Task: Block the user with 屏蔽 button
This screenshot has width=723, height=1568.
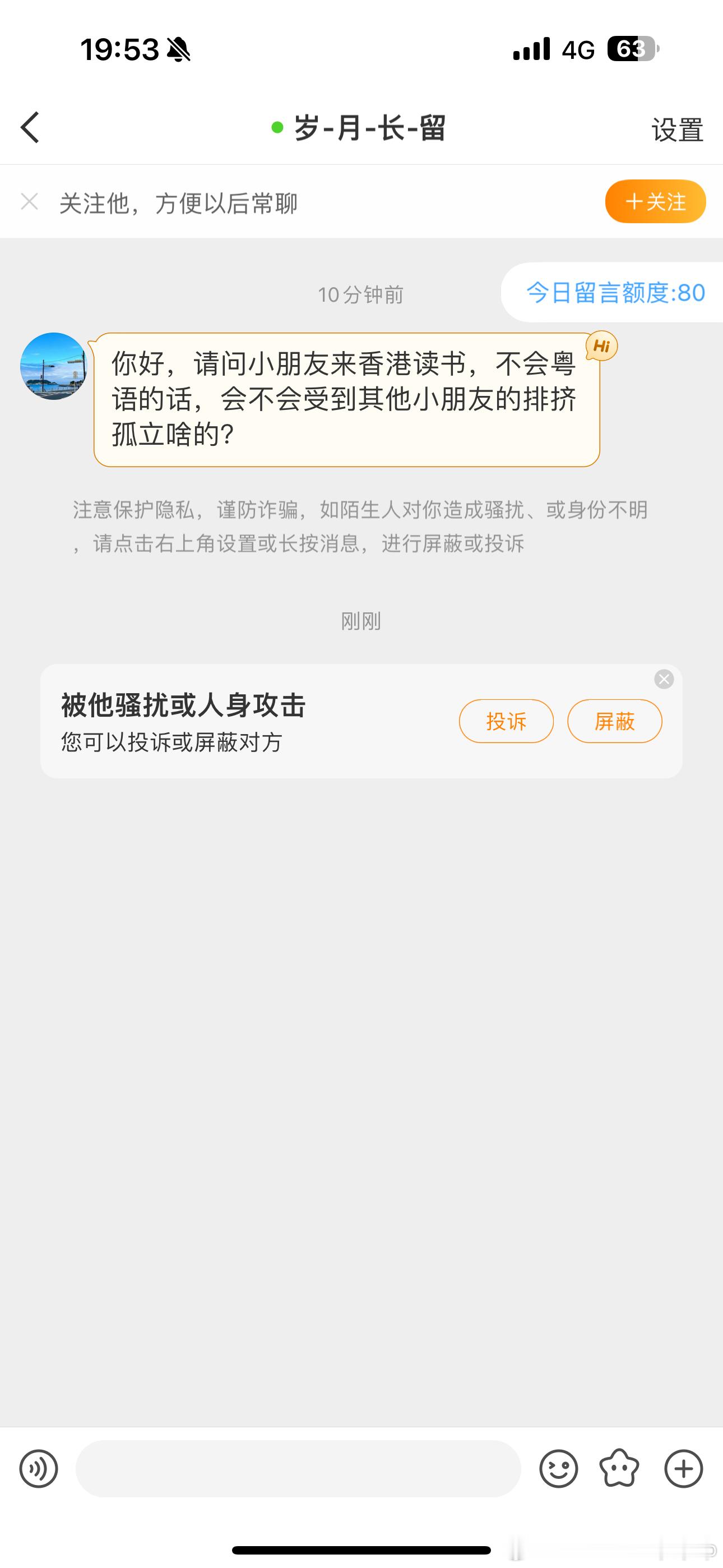Action: point(614,721)
